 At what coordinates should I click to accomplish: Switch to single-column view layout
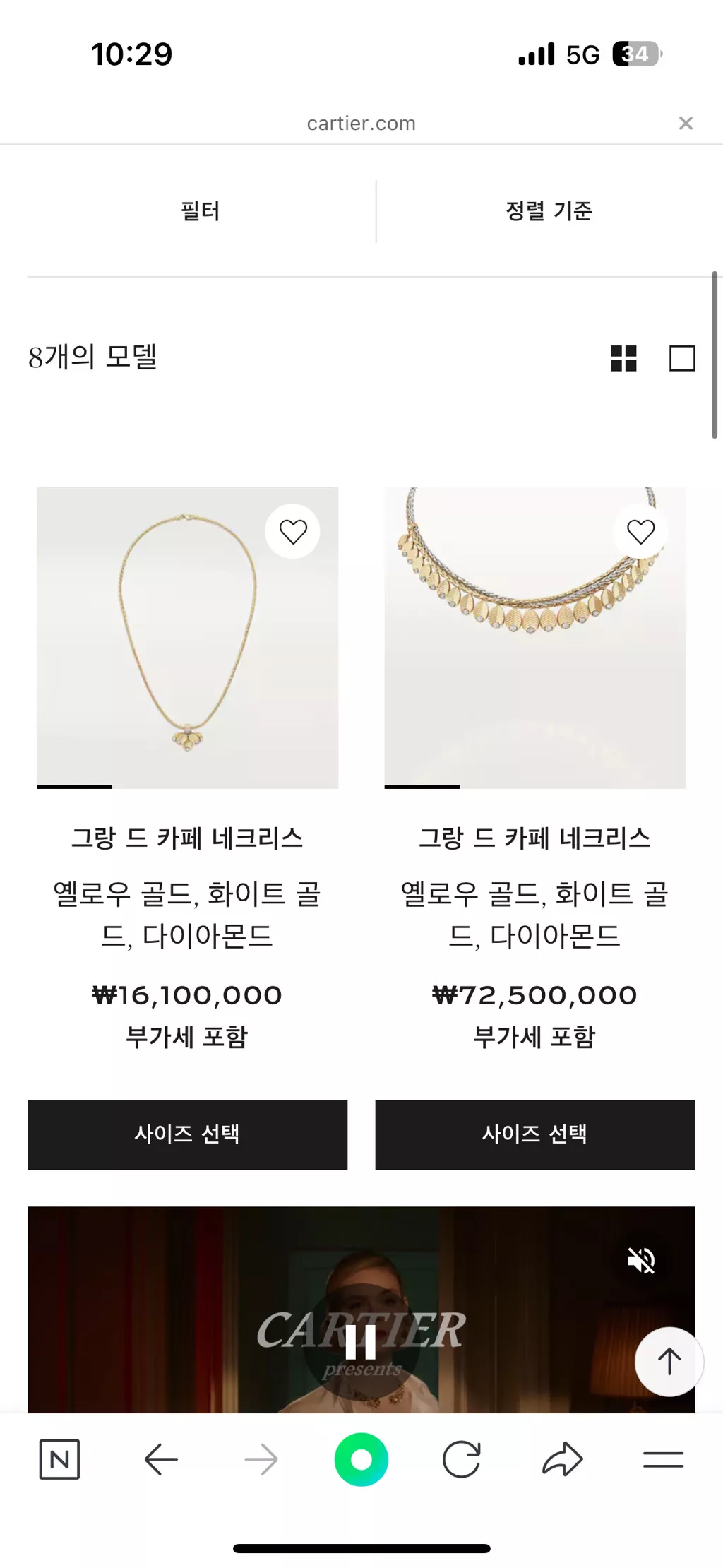(682, 358)
